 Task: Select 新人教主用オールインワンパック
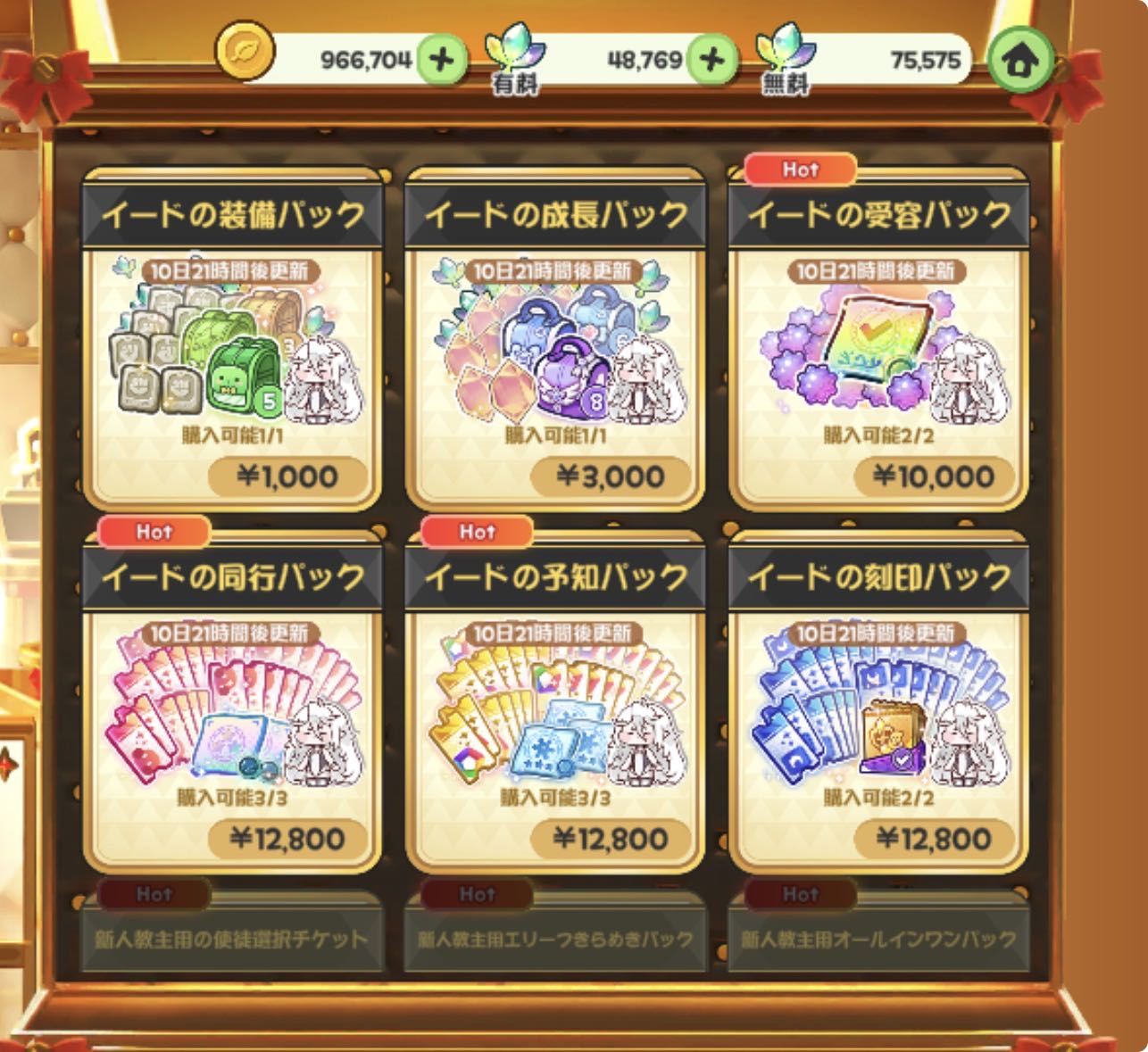coord(878,939)
